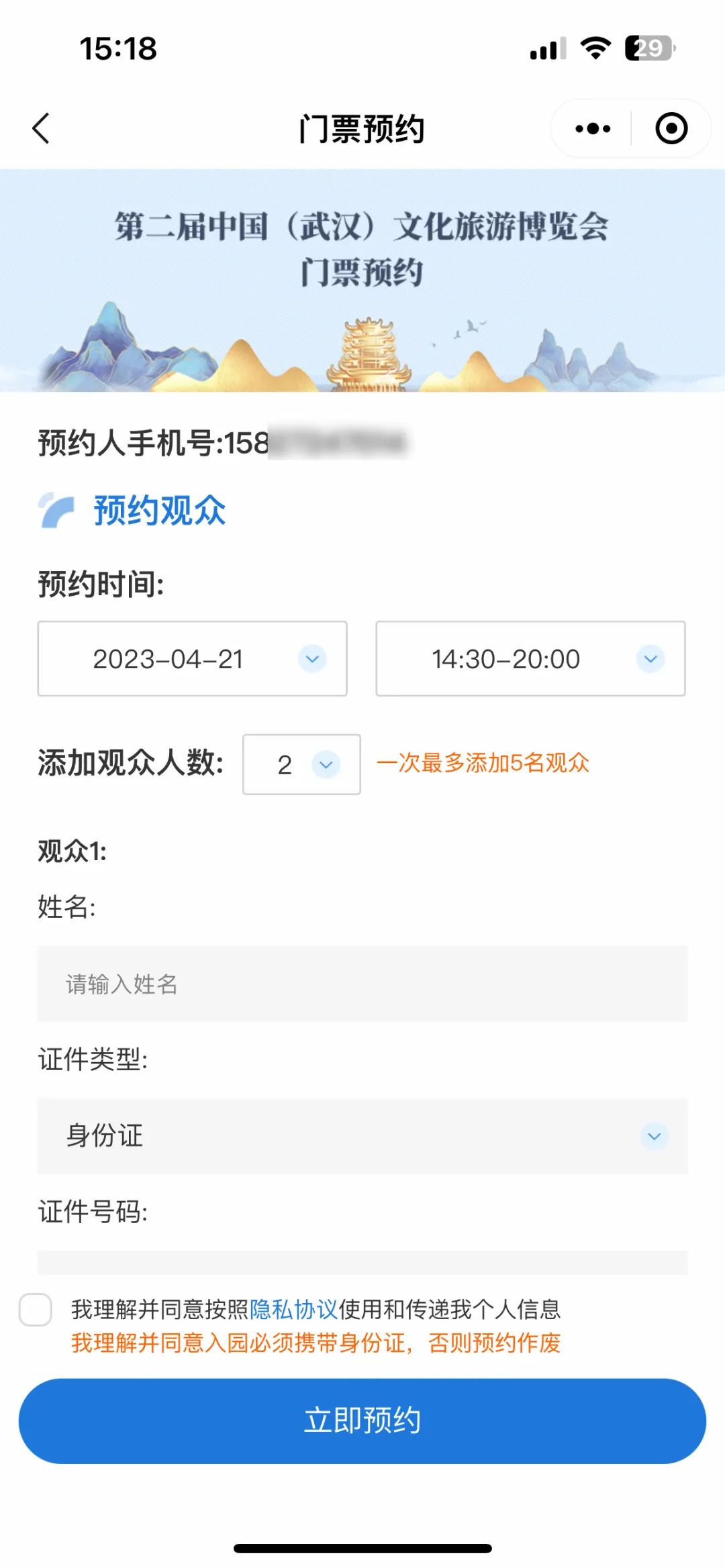
Task: Open the date picker showing 2023-04-21
Action: (193, 658)
